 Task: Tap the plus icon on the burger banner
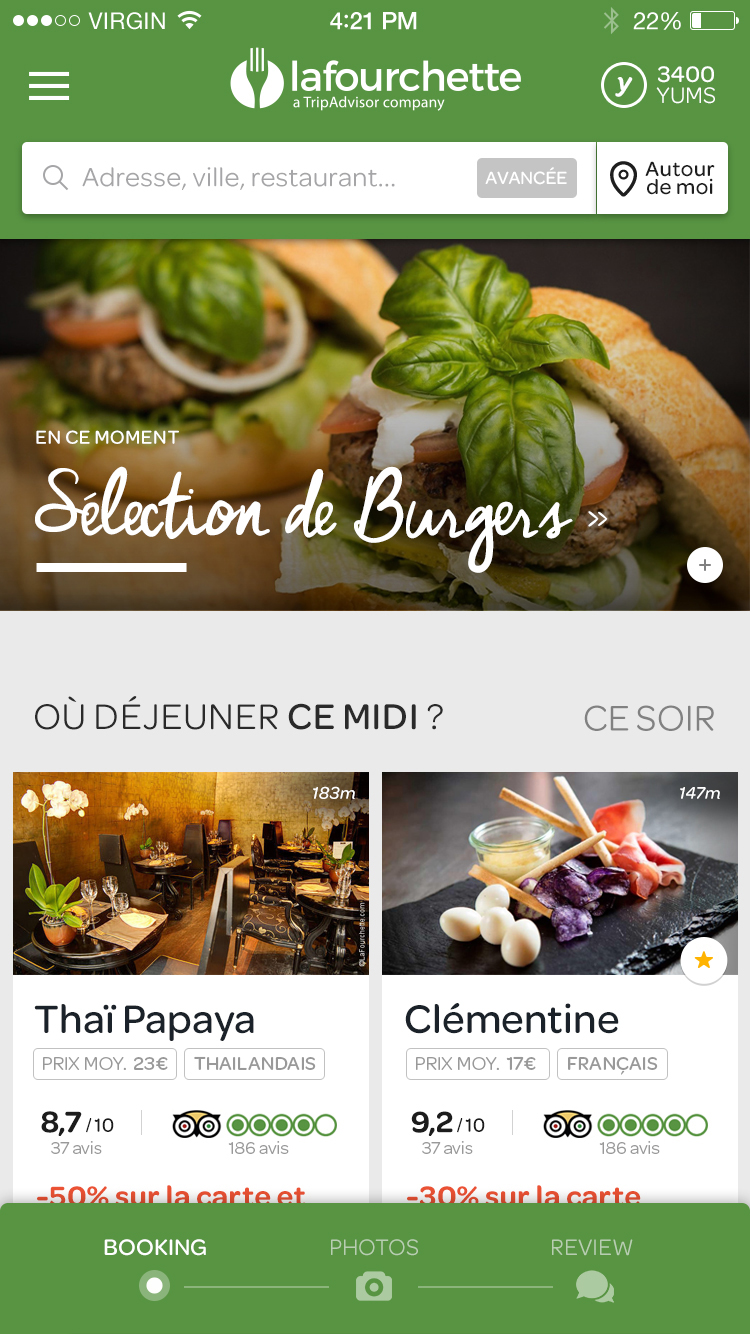point(705,565)
